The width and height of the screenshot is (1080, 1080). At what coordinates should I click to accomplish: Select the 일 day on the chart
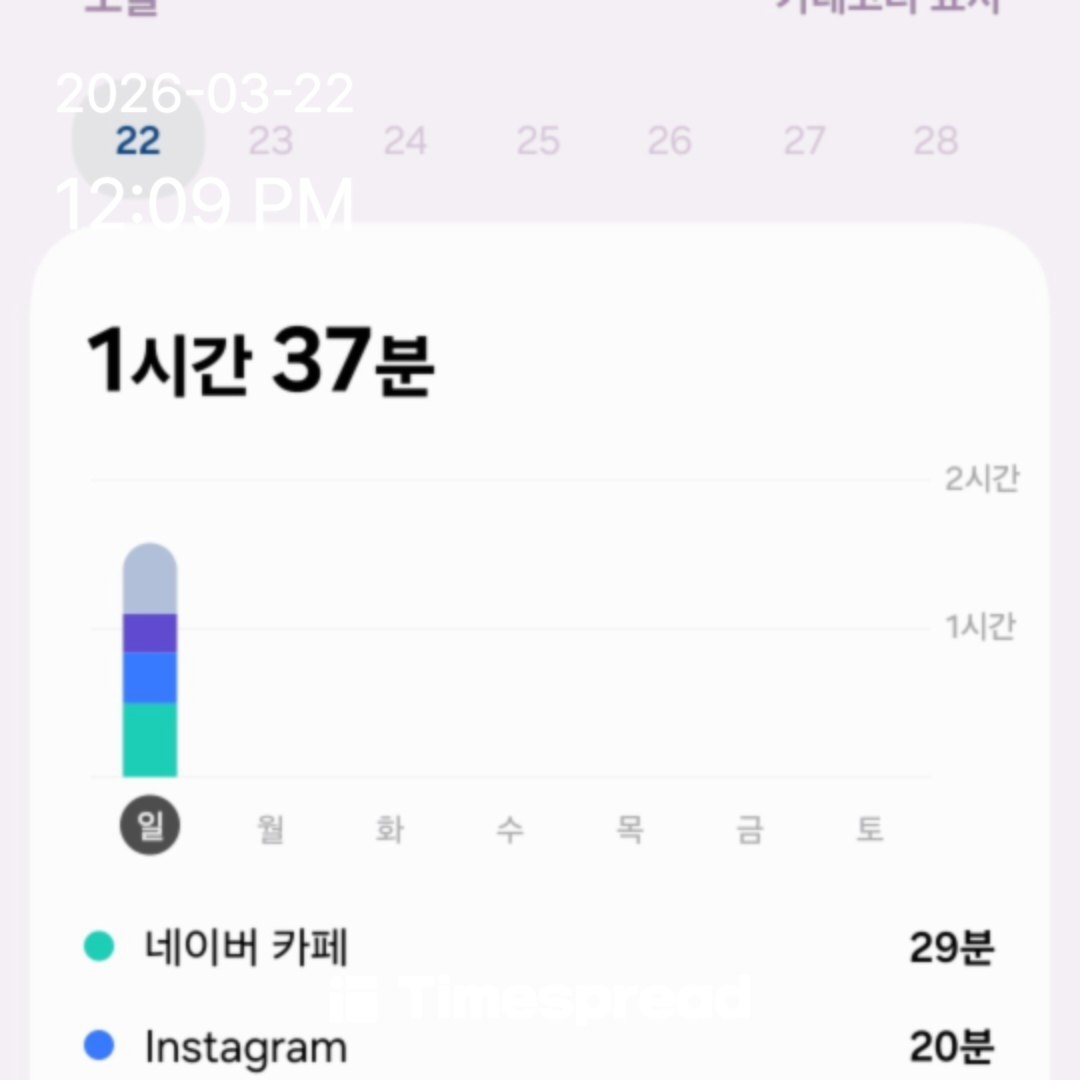[x=150, y=828]
